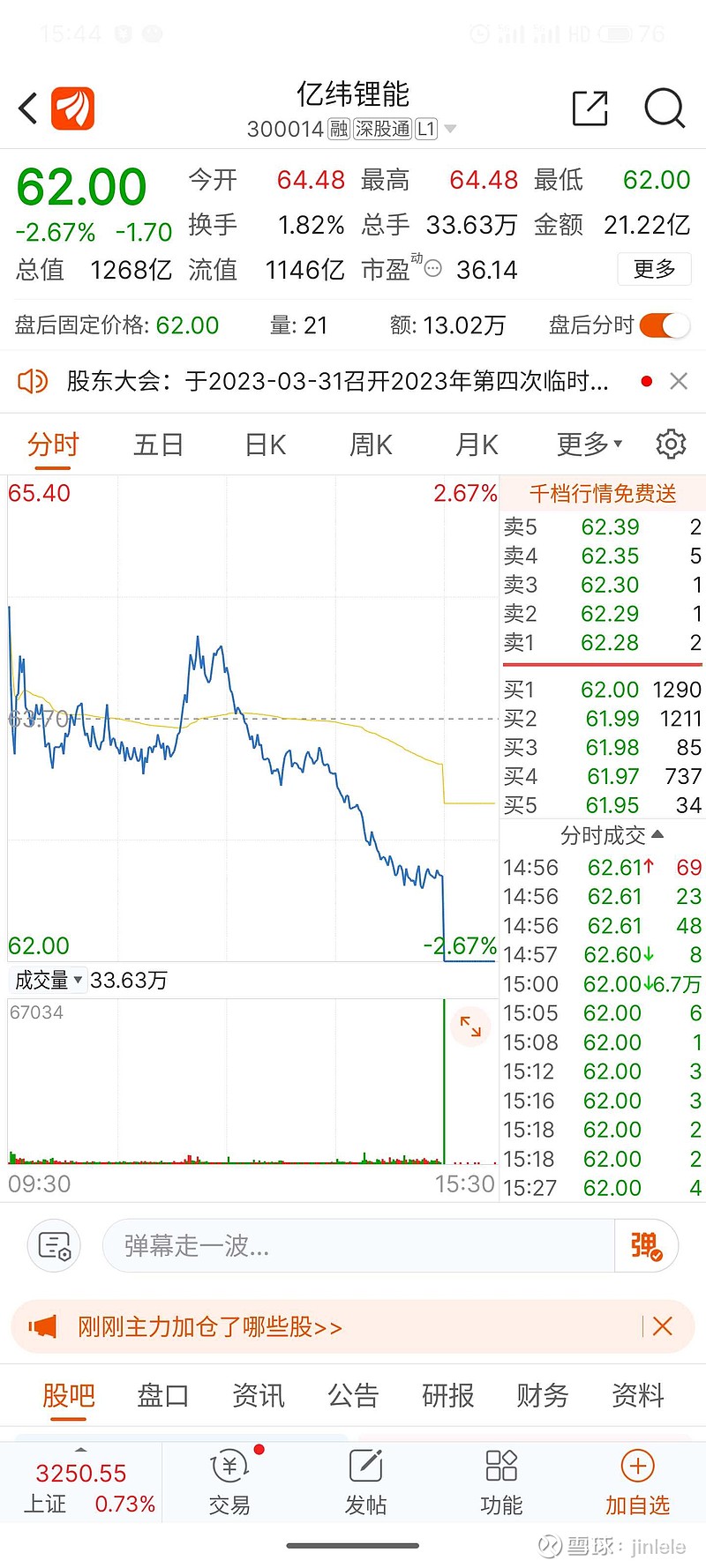
Task: Dismiss the 股东大会 announcement banner
Action: 679,381
